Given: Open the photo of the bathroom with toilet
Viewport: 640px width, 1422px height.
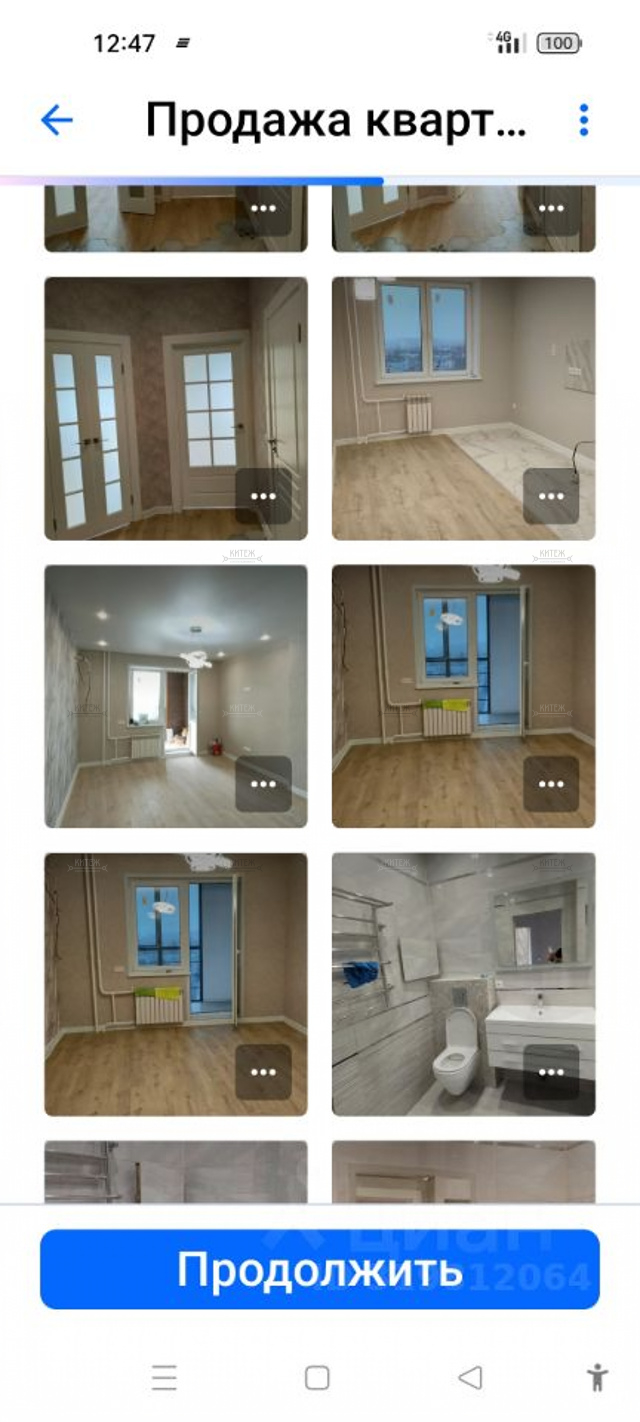Looking at the screenshot, I should coord(464,984).
